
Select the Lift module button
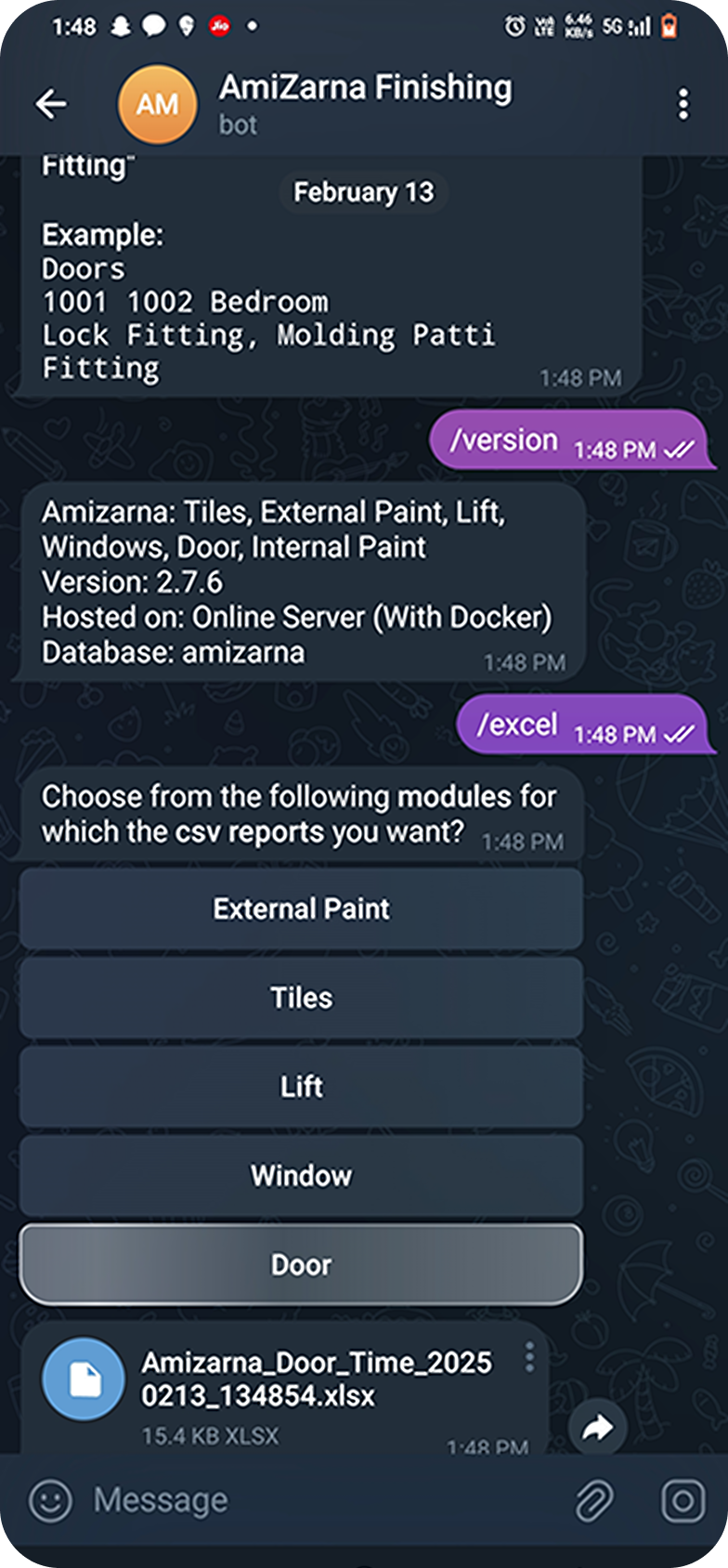(300, 1086)
